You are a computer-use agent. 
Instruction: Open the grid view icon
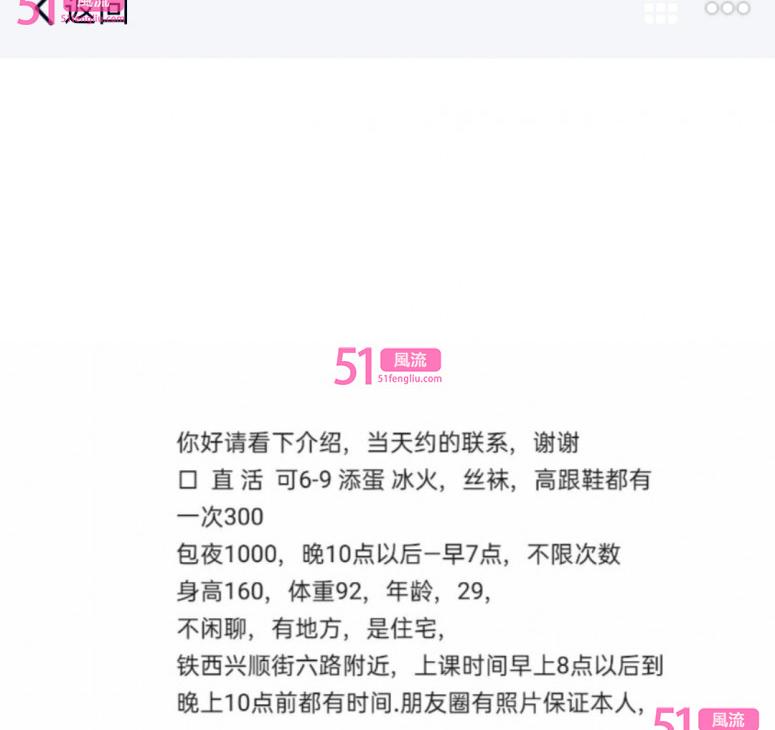[x=660, y=12]
